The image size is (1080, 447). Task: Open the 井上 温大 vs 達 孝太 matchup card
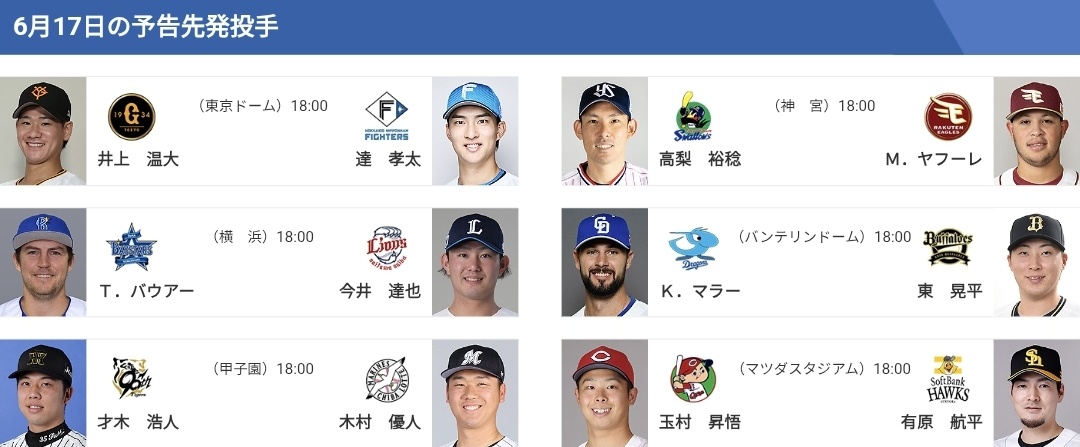click(x=259, y=131)
